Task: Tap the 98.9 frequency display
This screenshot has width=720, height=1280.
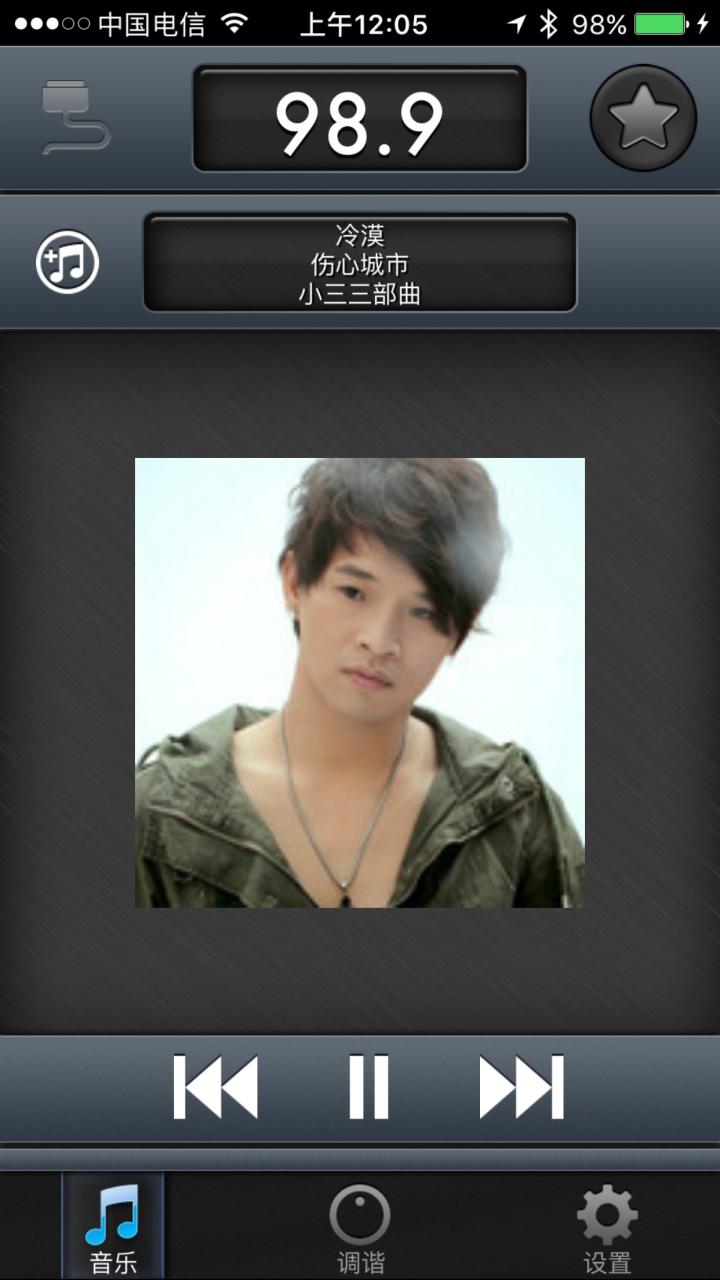Action: tap(359, 120)
